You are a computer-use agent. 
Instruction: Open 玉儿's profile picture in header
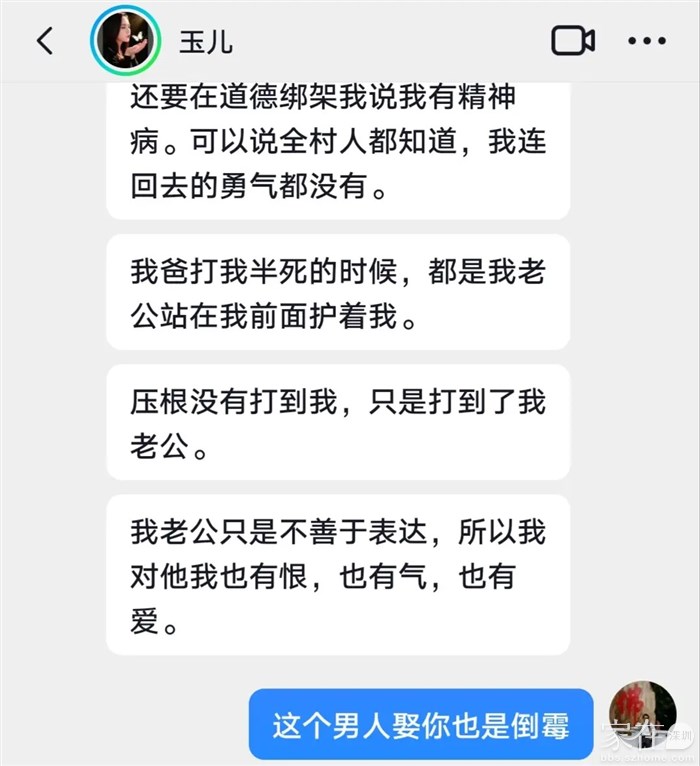tap(125, 41)
